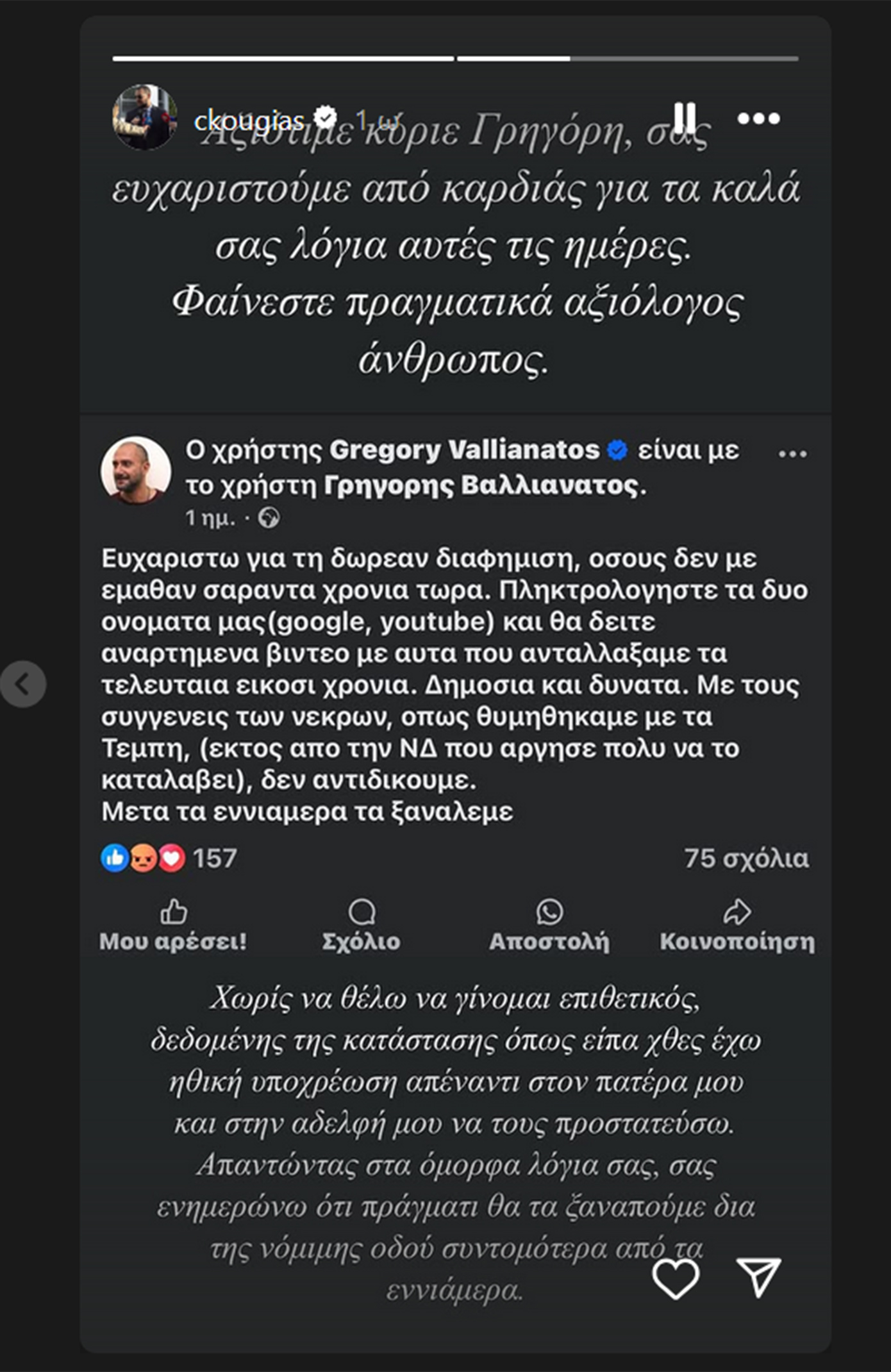Viewport: 891px width, 1372px height.
Task: Share the story via paper plane icon
Action: [758, 1276]
